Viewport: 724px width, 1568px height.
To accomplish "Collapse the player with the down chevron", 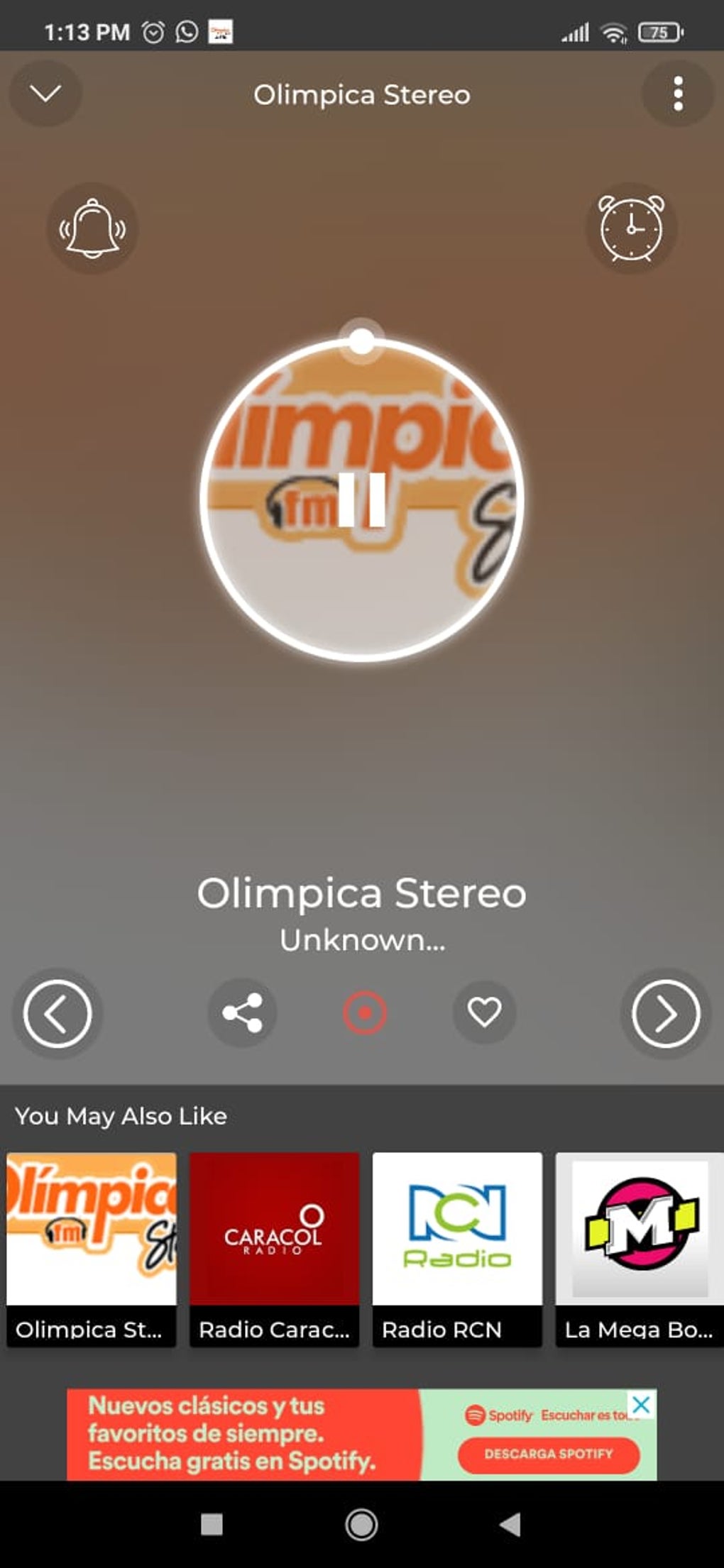I will pos(45,92).
